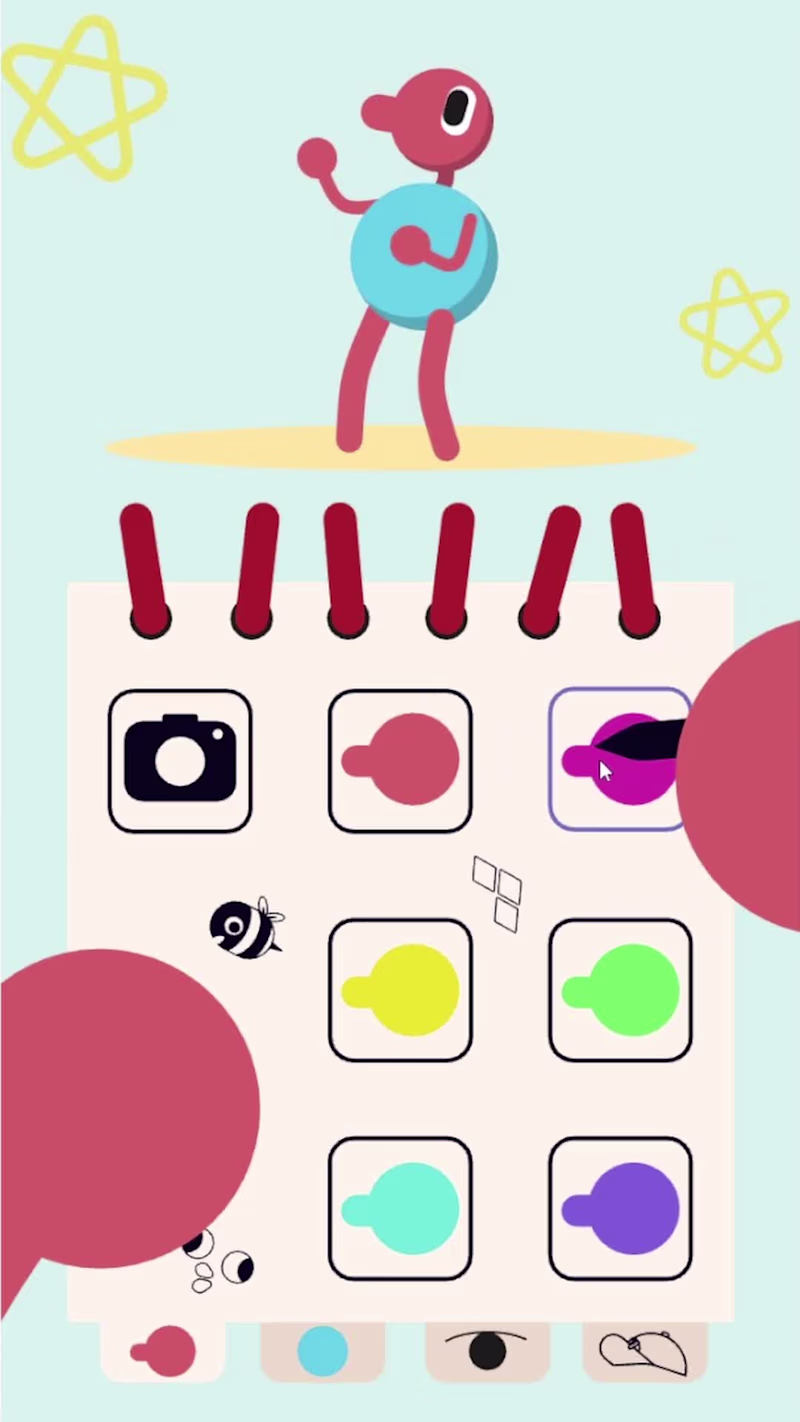800x1422 pixels.
Task: Select the green head color swatch
Action: (x=620, y=990)
